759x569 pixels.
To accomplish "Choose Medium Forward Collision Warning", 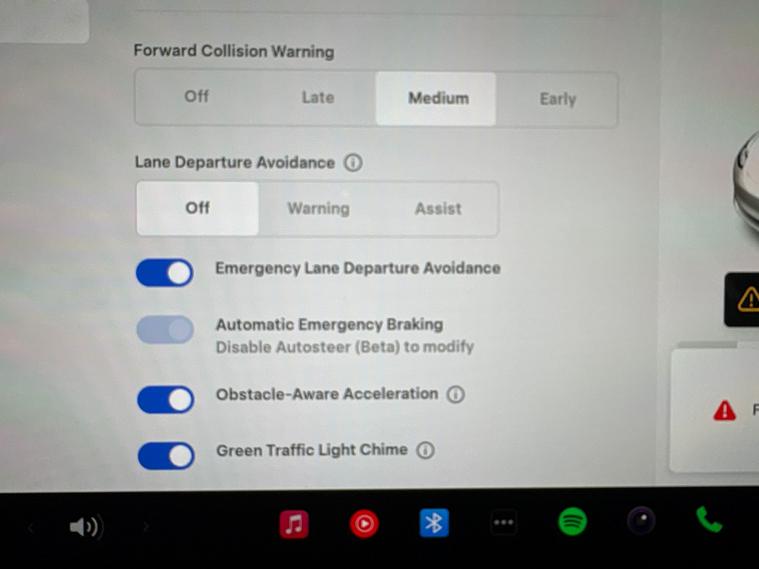I will point(437,98).
